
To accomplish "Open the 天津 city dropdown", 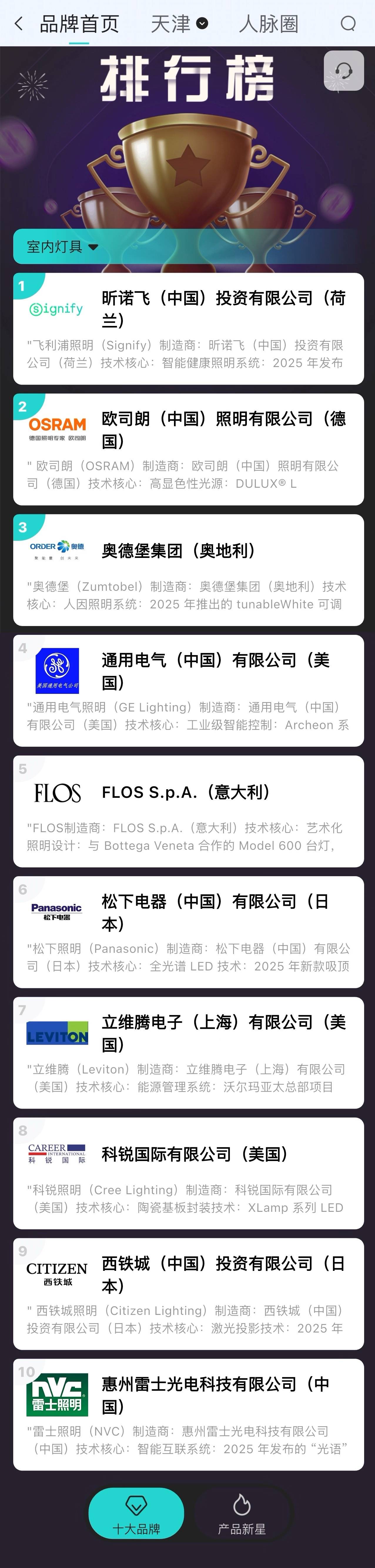I will tap(179, 24).
